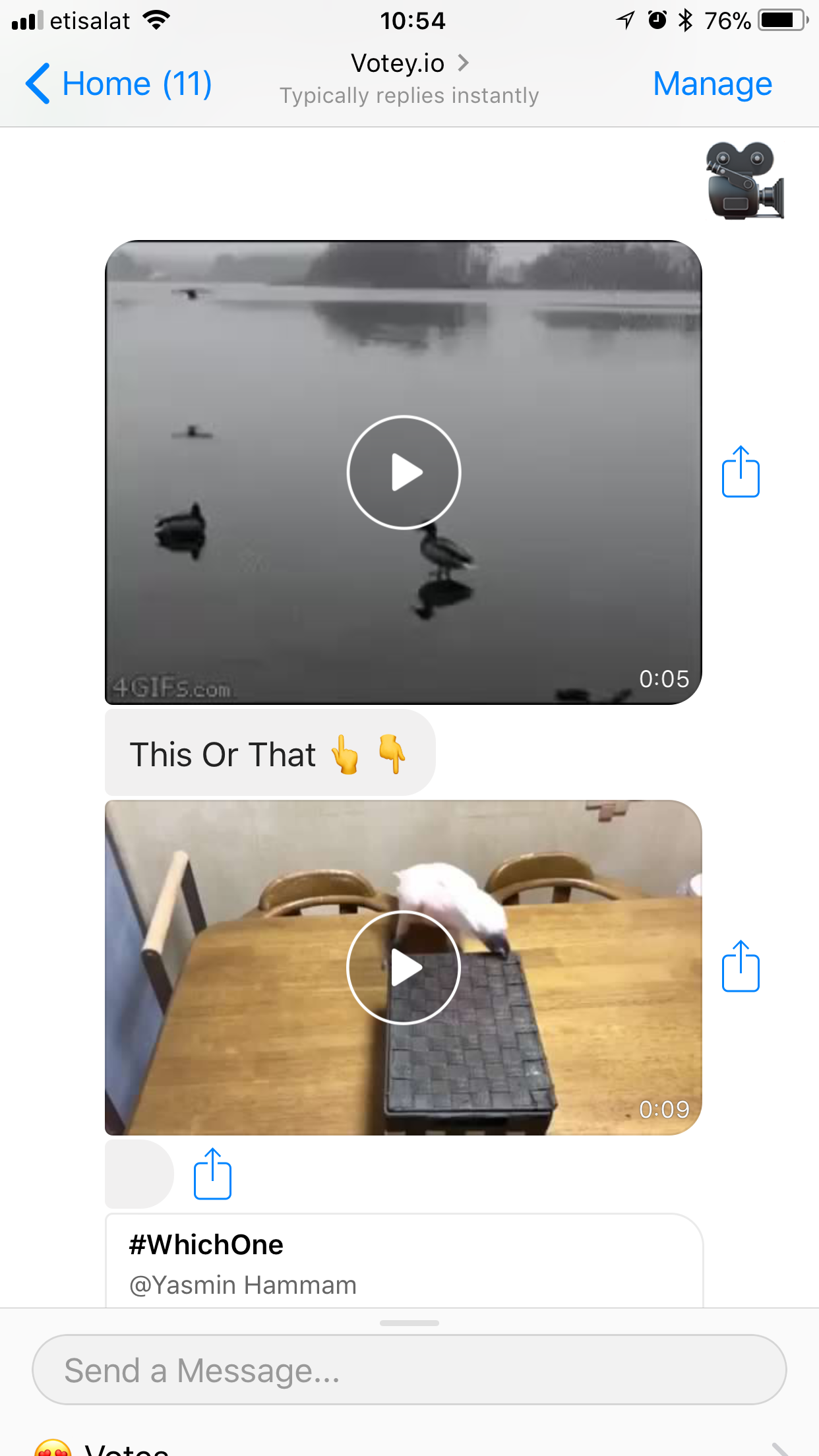The width and height of the screenshot is (819, 1456).
Task: Open the Manage menu
Action: (x=712, y=83)
